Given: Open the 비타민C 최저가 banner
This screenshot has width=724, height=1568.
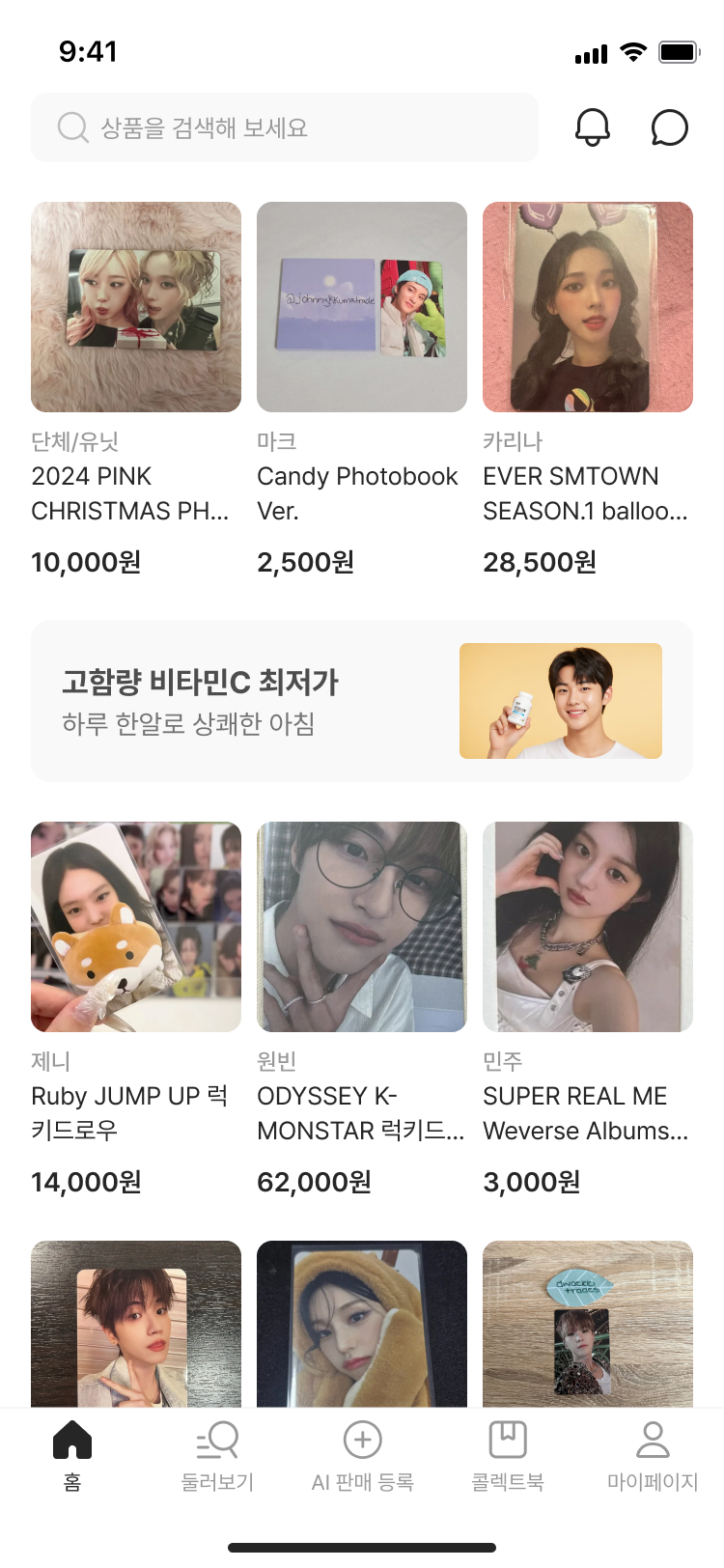Looking at the screenshot, I should tap(362, 701).
